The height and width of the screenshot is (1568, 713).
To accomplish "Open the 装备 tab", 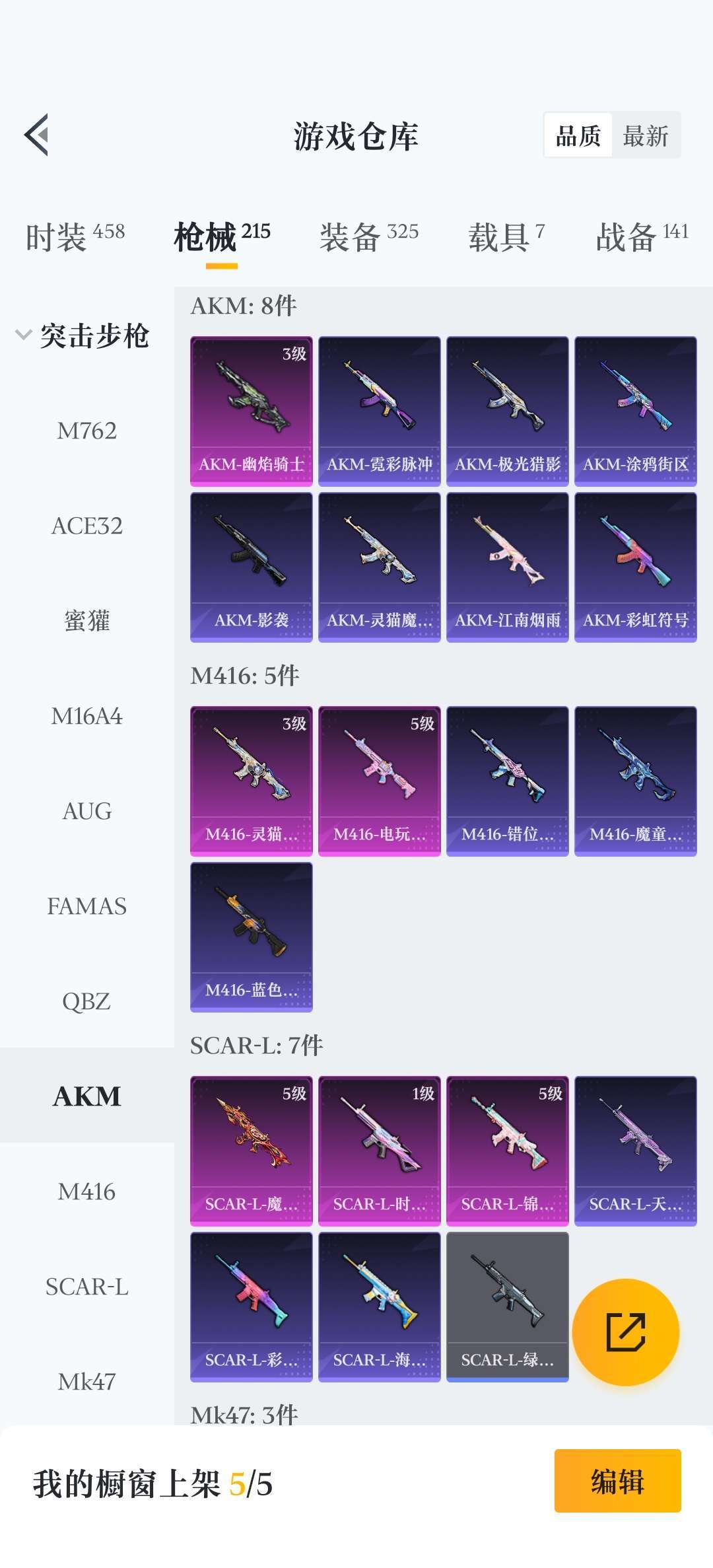I will coord(369,236).
